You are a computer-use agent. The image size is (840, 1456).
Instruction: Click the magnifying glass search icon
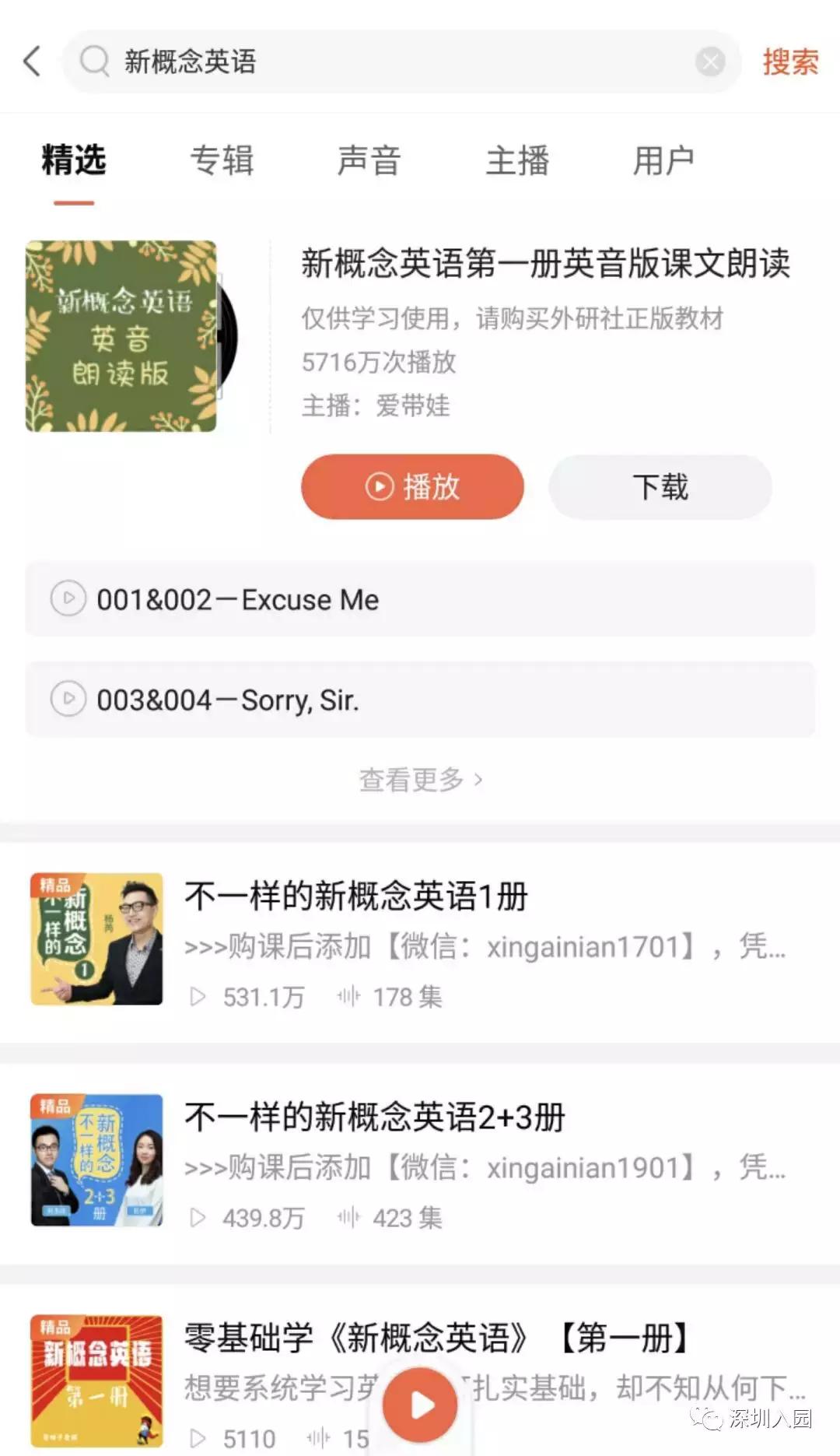click(x=93, y=62)
